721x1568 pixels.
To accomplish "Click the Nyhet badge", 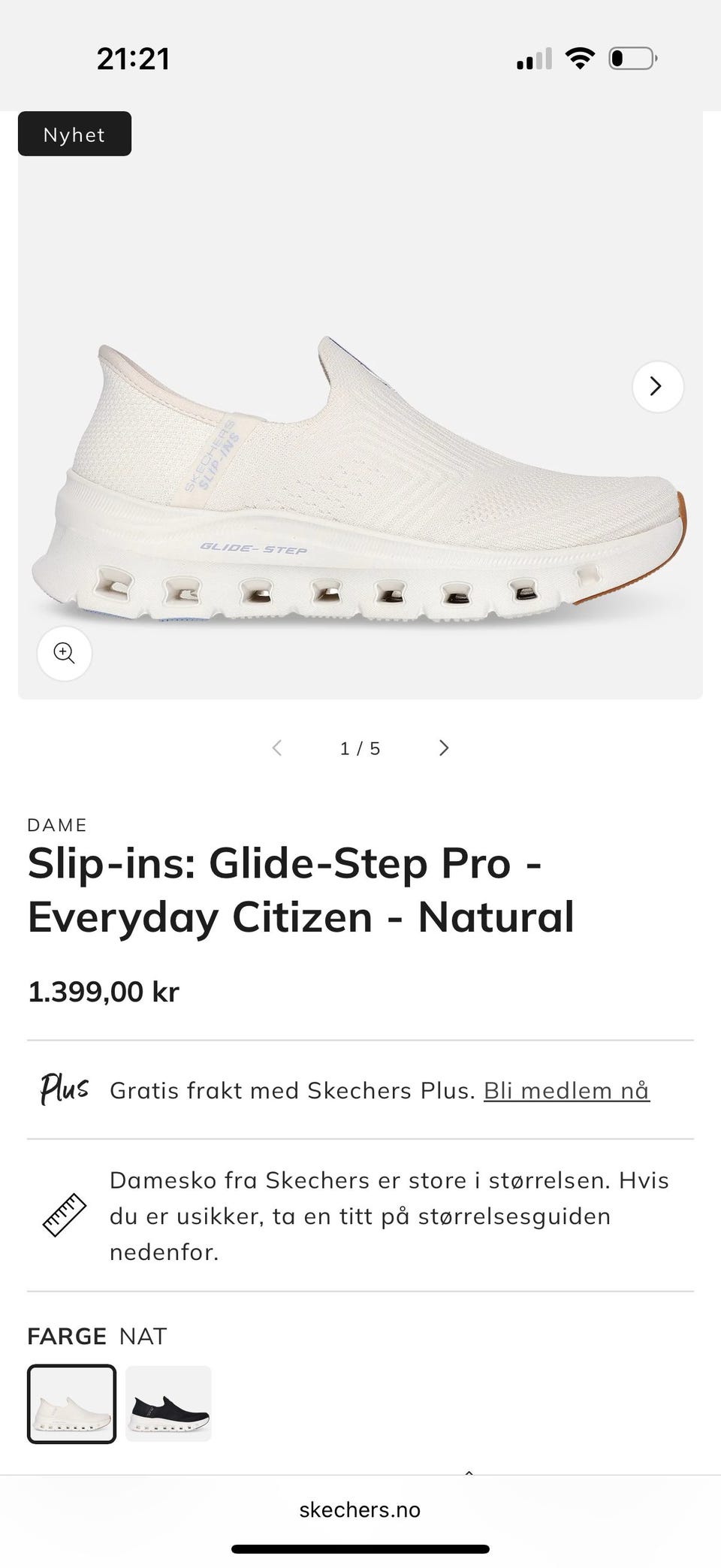I will pyautogui.click(x=74, y=134).
